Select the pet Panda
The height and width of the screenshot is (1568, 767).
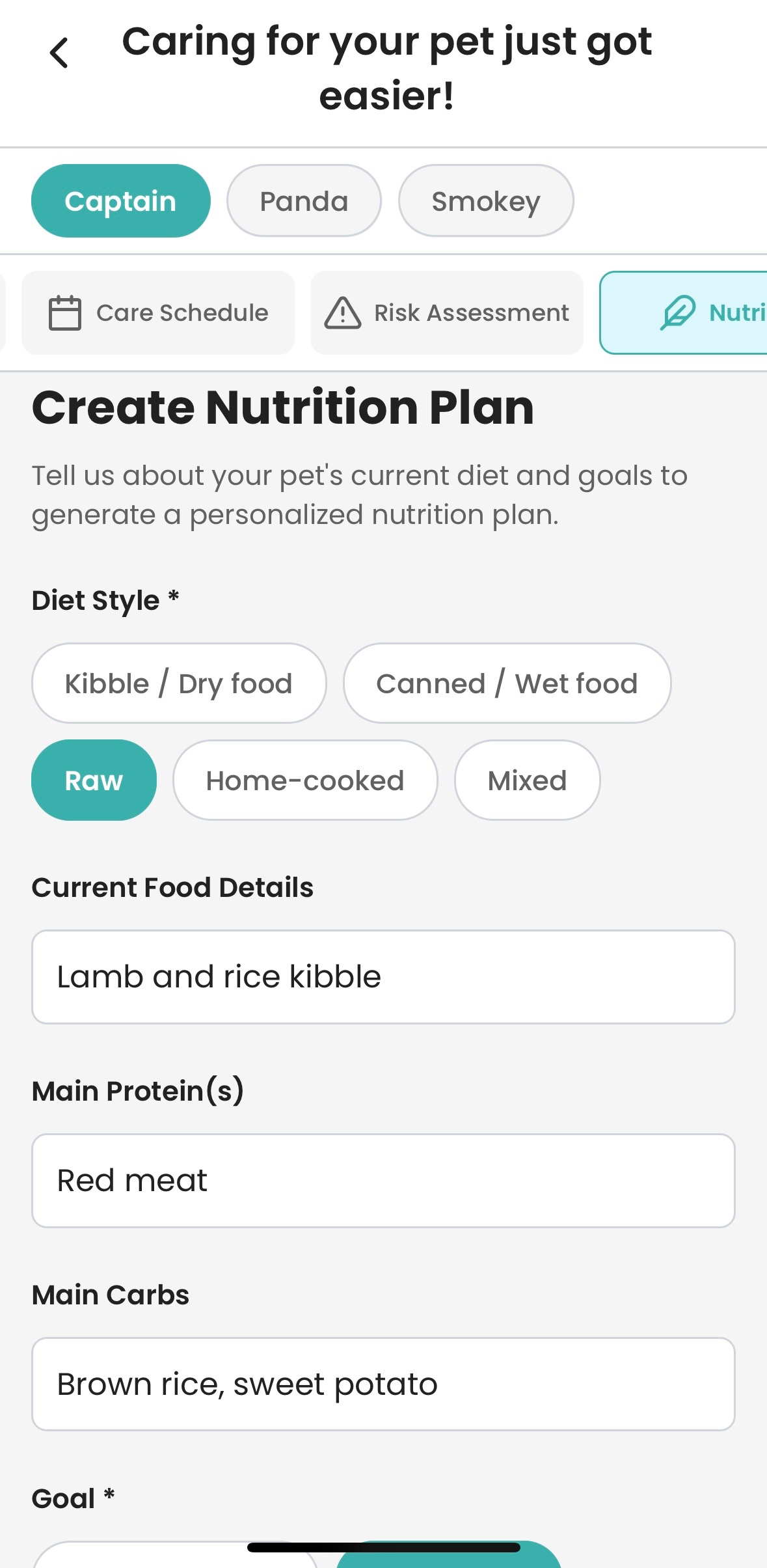[303, 200]
